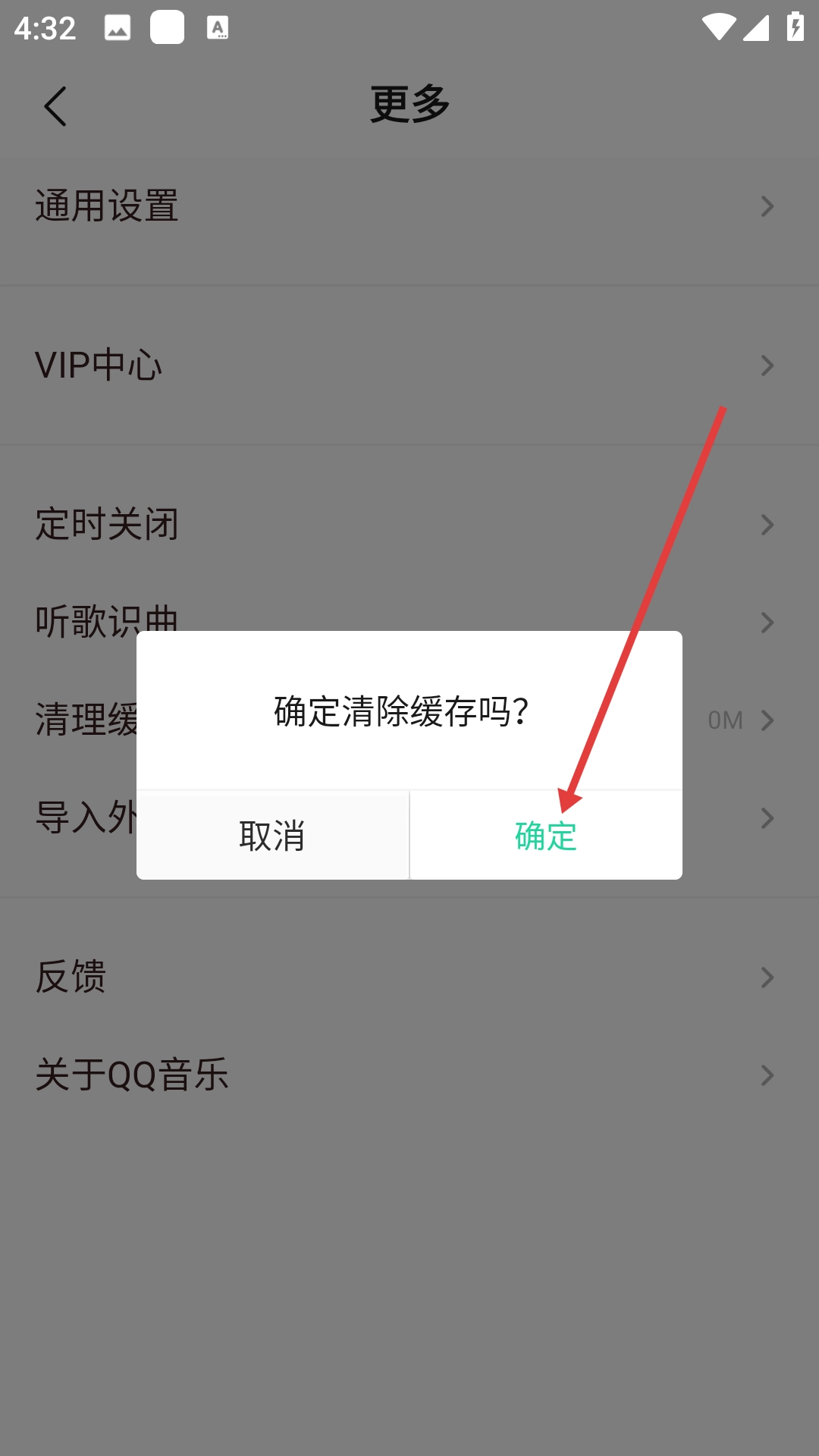
Task: Cancel the clear cache dialog with 取消
Action: (x=272, y=836)
